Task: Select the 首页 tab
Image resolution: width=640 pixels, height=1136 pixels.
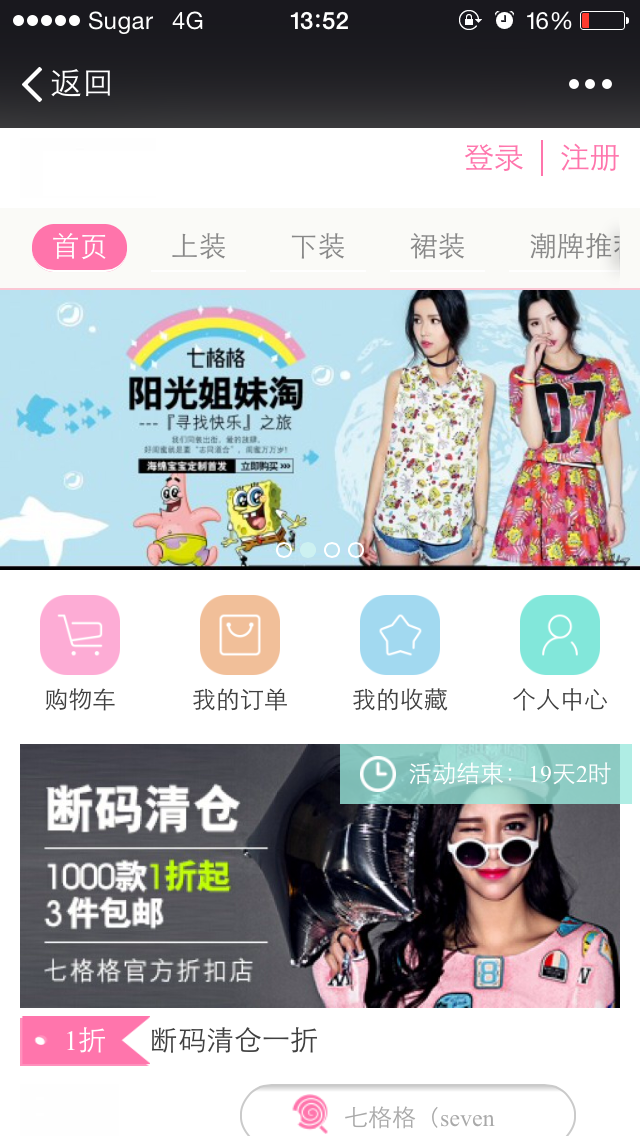Action: 80,247
